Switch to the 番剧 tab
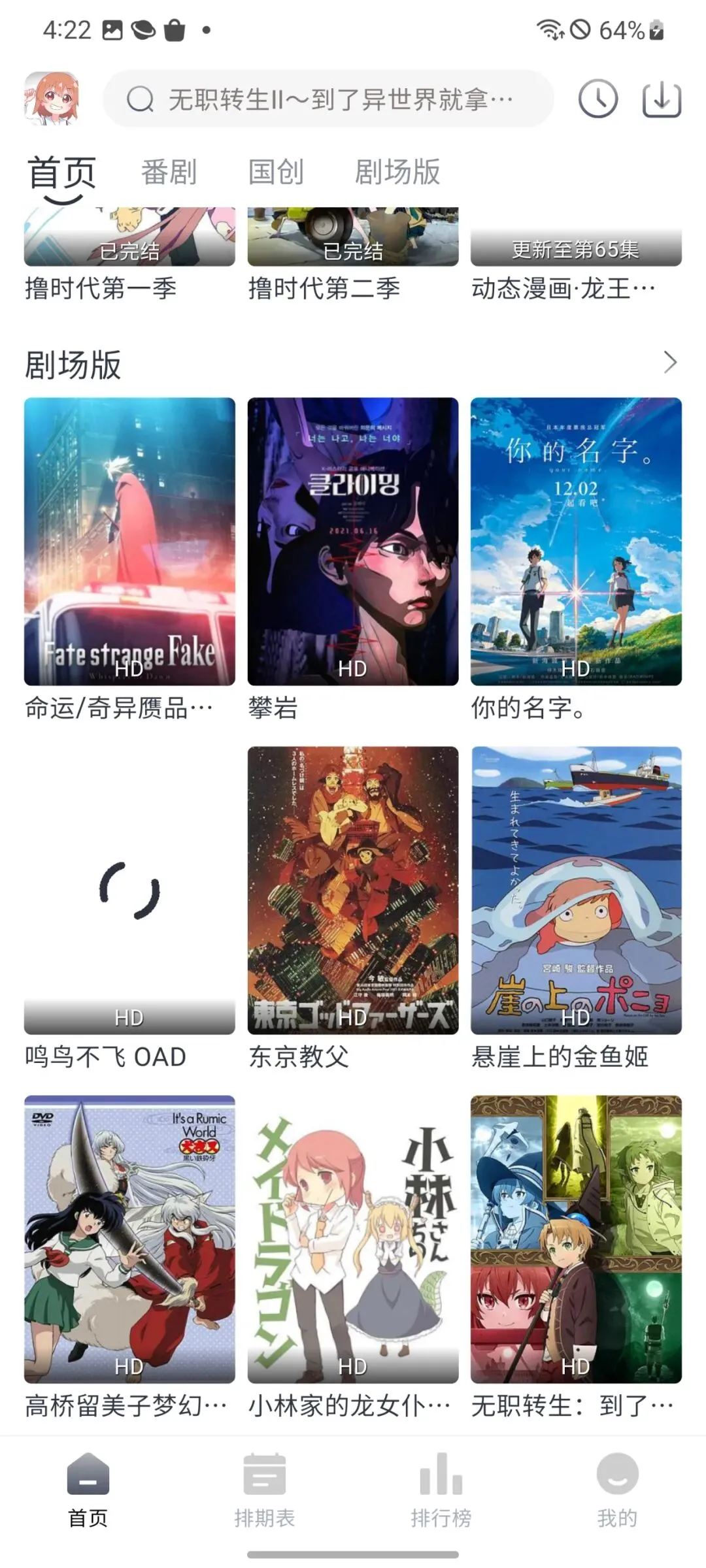 coord(169,172)
